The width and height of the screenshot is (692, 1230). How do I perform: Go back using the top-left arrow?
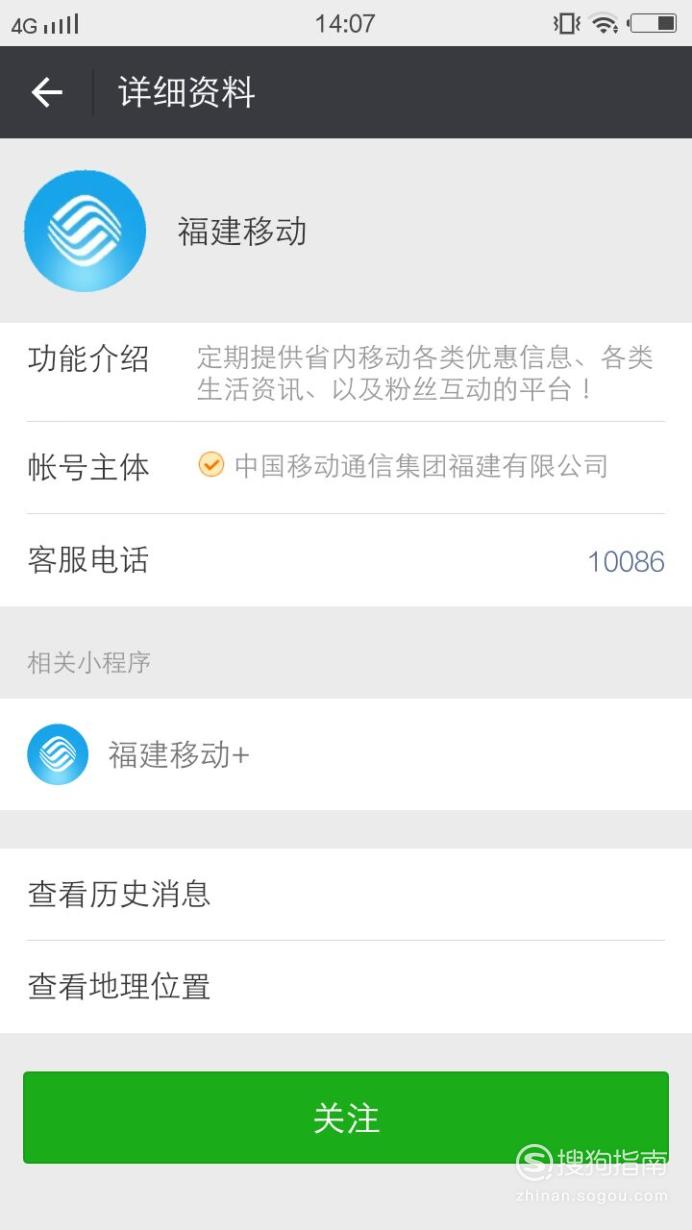coord(47,93)
